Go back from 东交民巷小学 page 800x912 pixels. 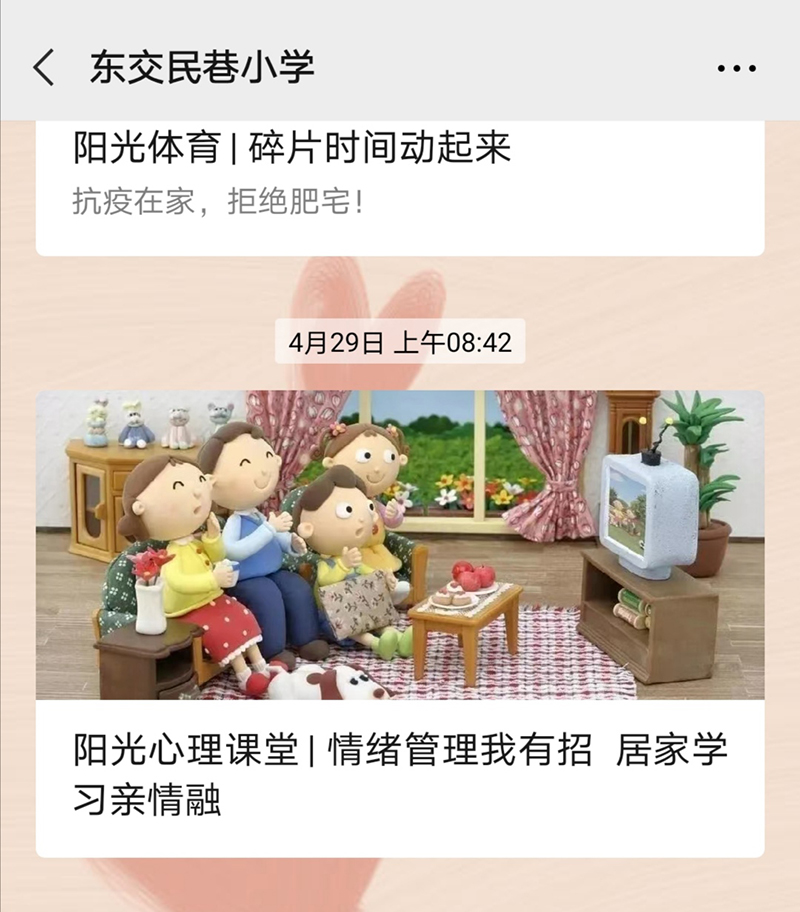pos(43,68)
